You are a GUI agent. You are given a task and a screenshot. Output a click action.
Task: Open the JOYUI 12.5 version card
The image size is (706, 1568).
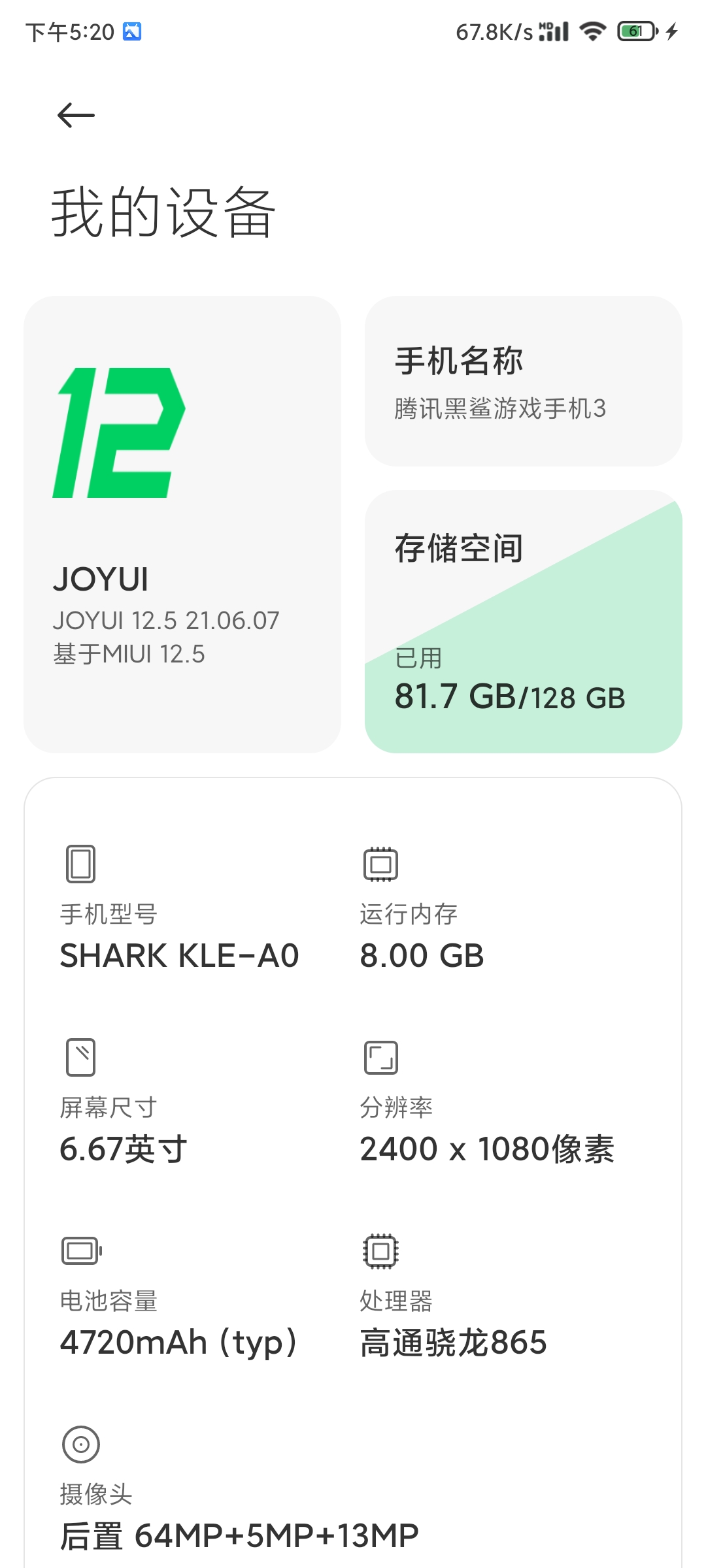coord(182,524)
